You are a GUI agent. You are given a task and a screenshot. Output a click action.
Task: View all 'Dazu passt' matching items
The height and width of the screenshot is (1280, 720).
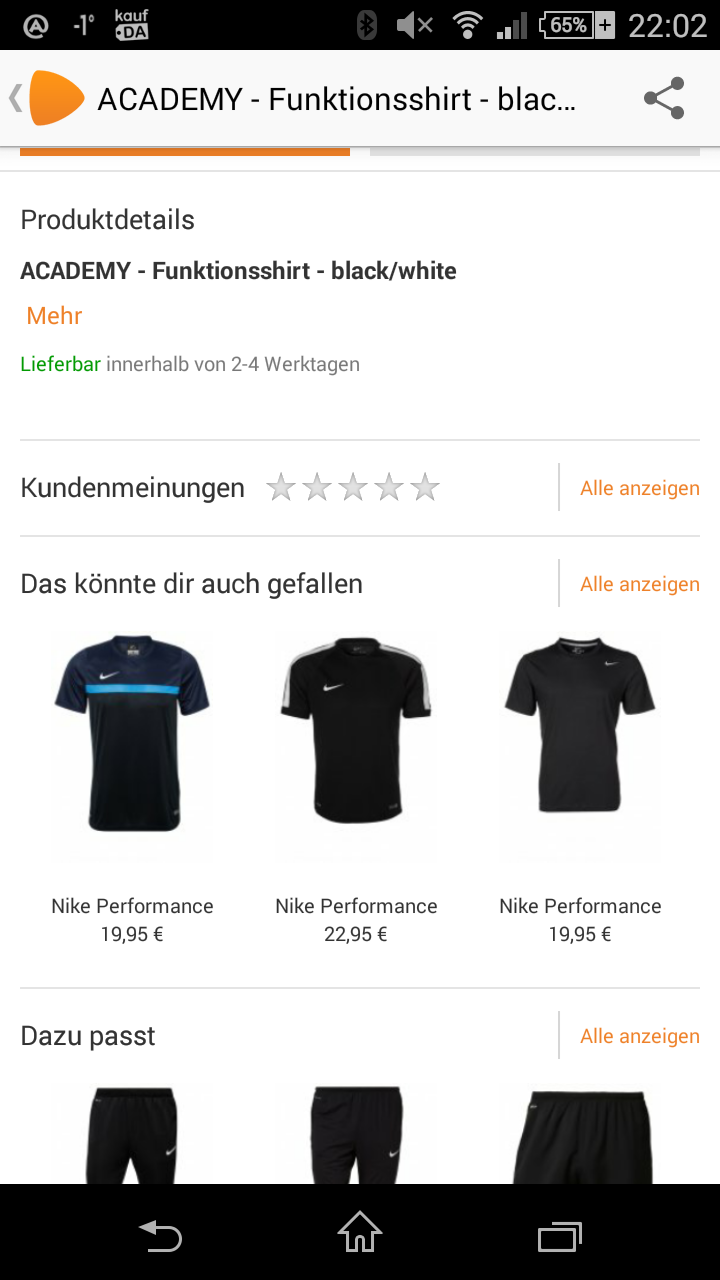pos(639,1036)
